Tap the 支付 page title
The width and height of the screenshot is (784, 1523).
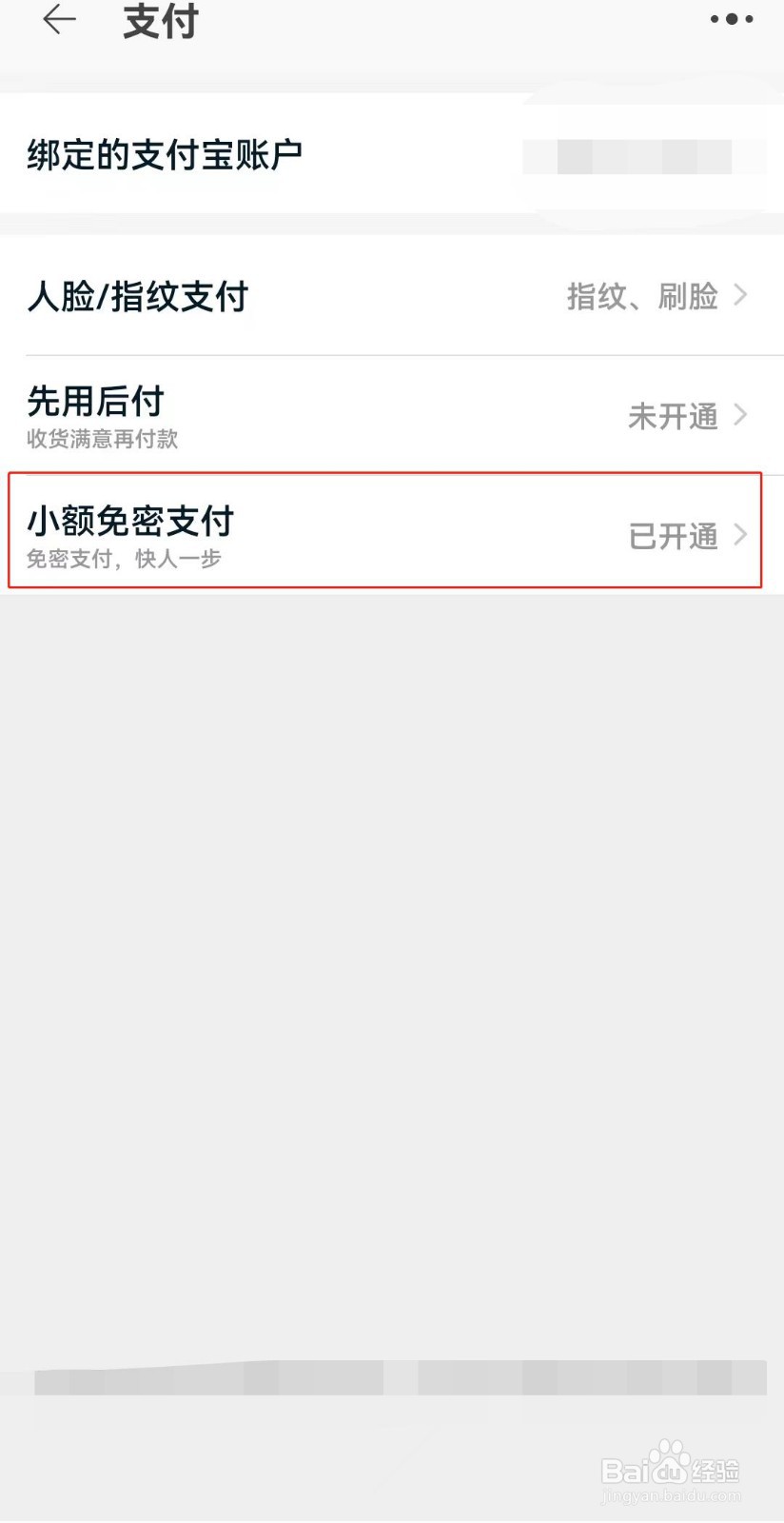pos(159,24)
